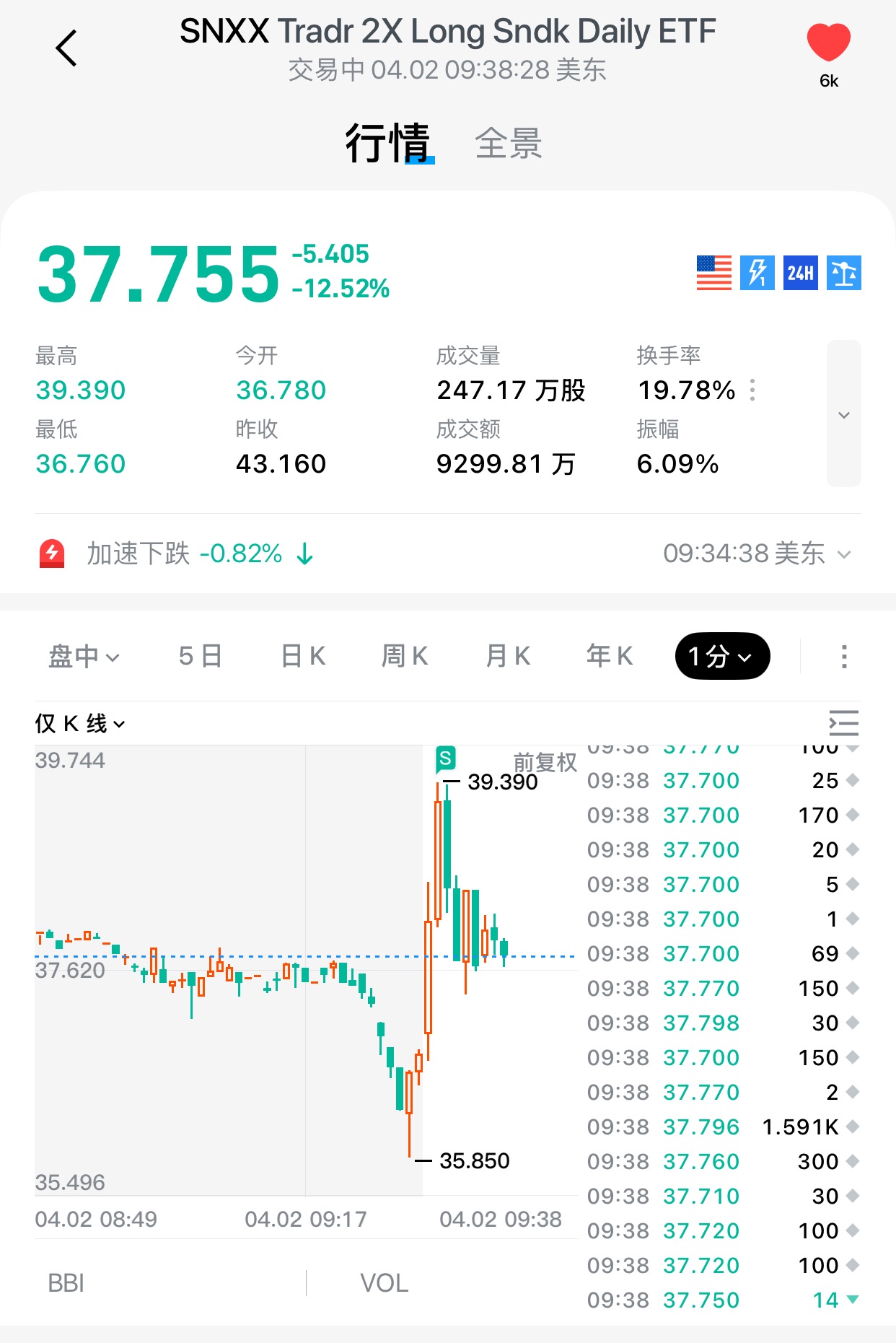Switch chart to 5日
The width and height of the screenshot is (896, 1343).
tap(200, 656)
